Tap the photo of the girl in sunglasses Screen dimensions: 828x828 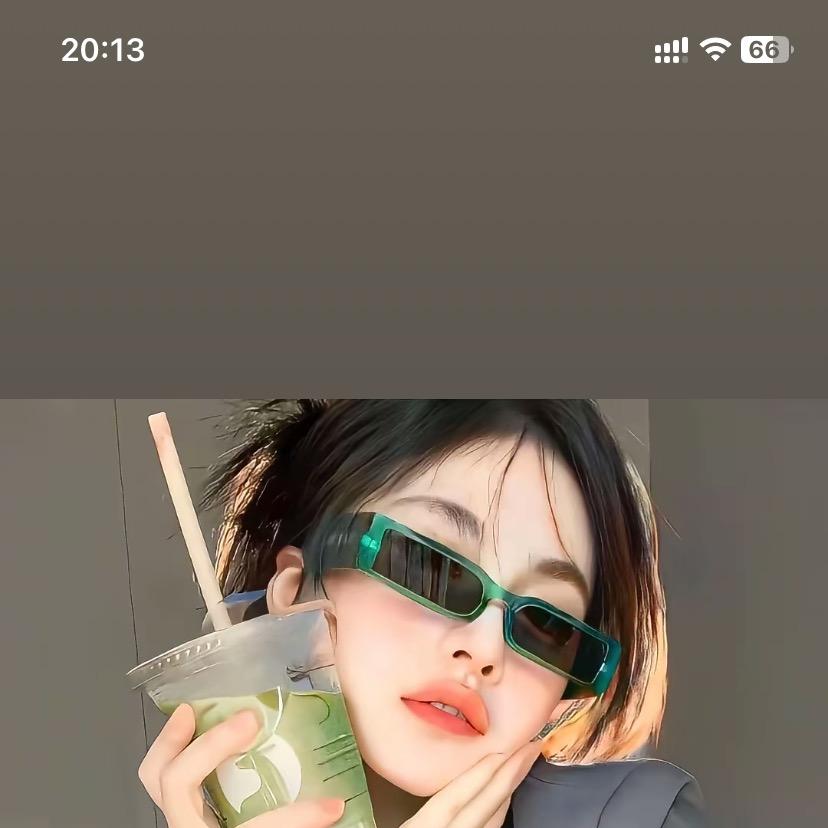tap(414, 613)
